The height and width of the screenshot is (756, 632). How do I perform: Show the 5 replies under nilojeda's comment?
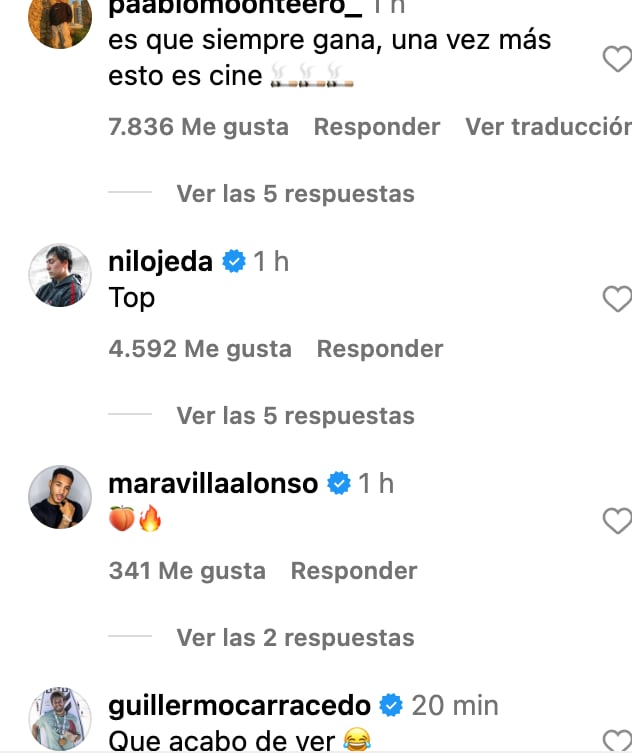pyautogui.click(x=295, y=415)
